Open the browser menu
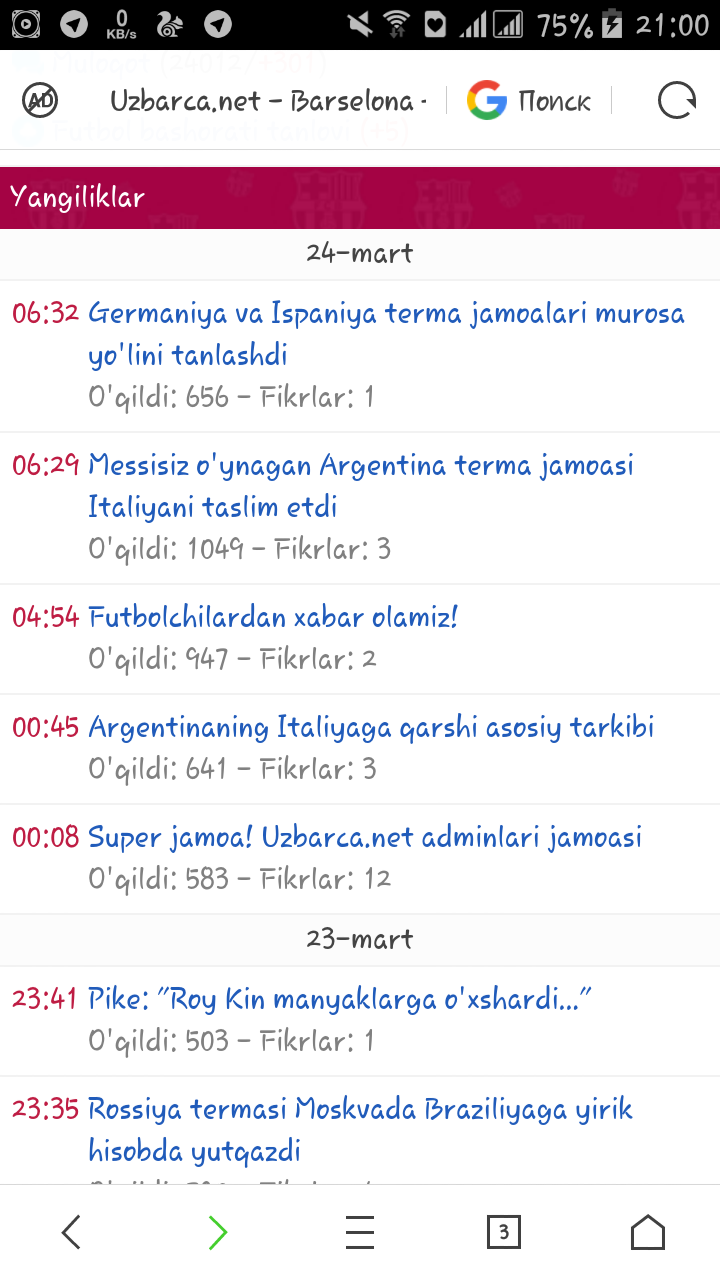The width and height of the screenshot is (720, 1280). (x=360, y=1232)
